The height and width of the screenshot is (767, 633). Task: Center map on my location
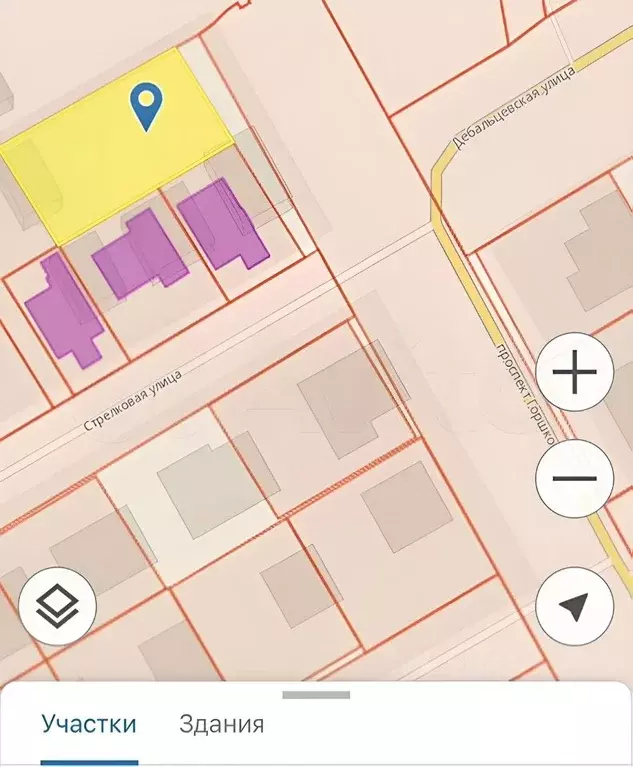pos(574,606)
